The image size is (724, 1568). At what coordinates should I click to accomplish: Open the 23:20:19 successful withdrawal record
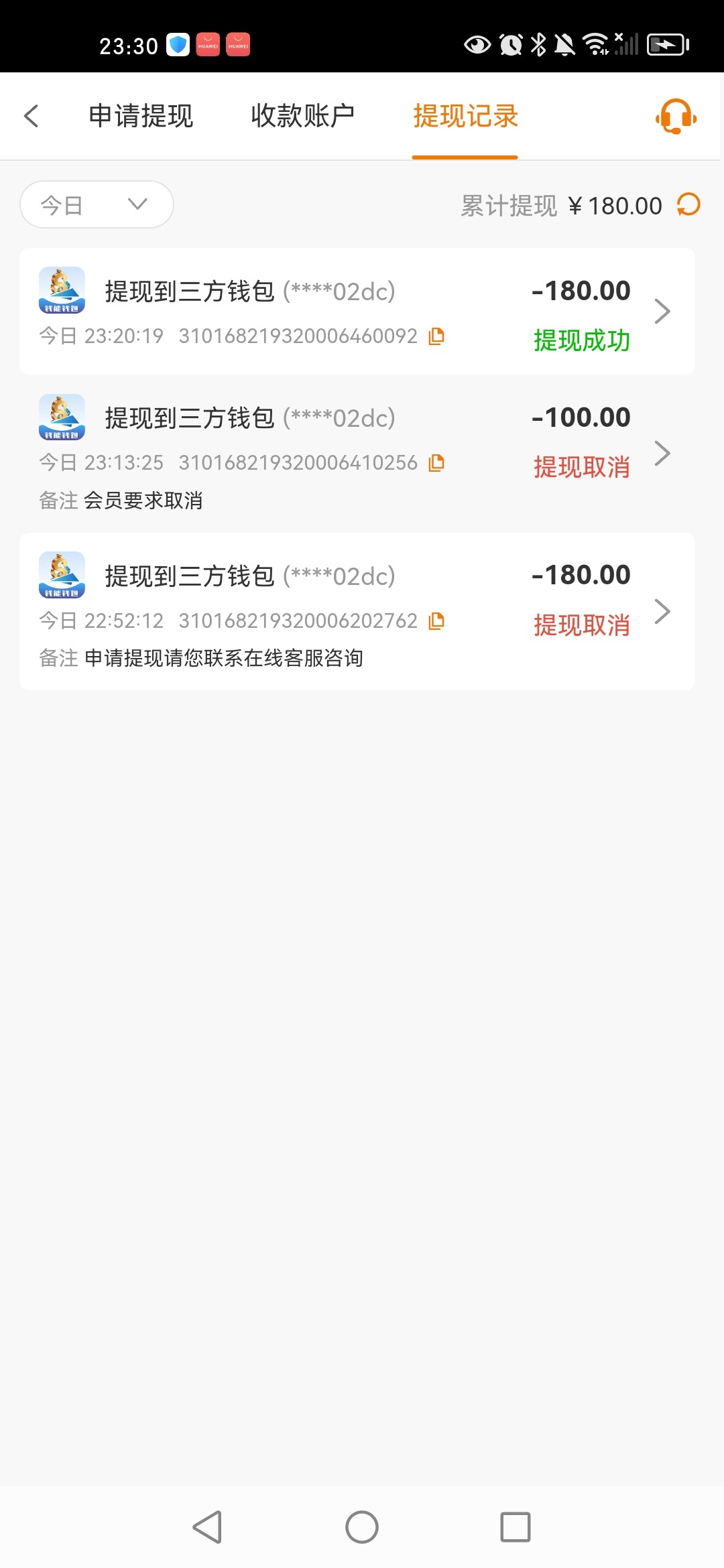357,312
